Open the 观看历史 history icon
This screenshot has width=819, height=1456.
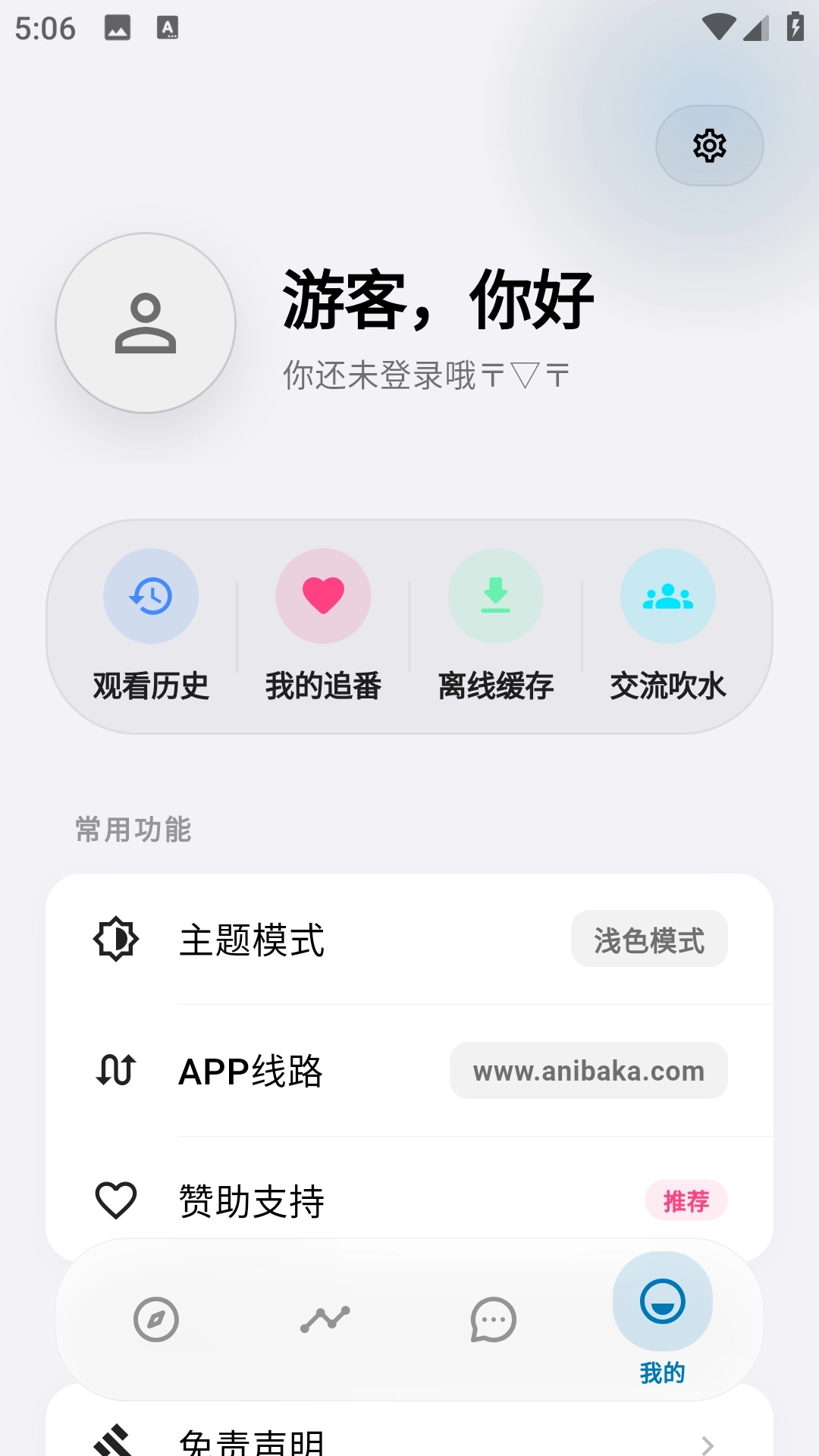pos(150,596)
